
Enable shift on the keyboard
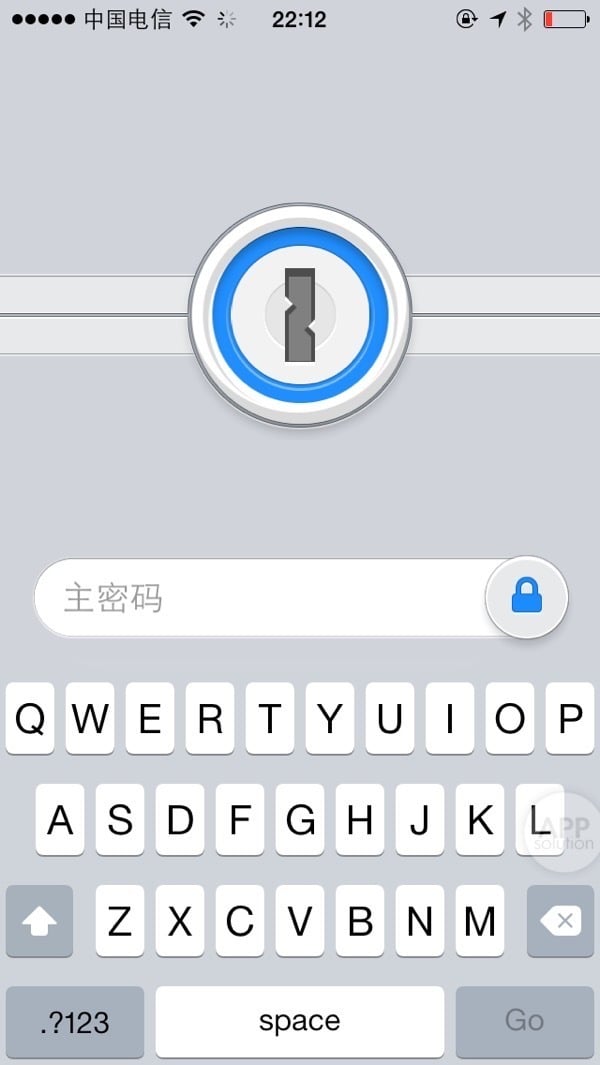click(40, 921)
